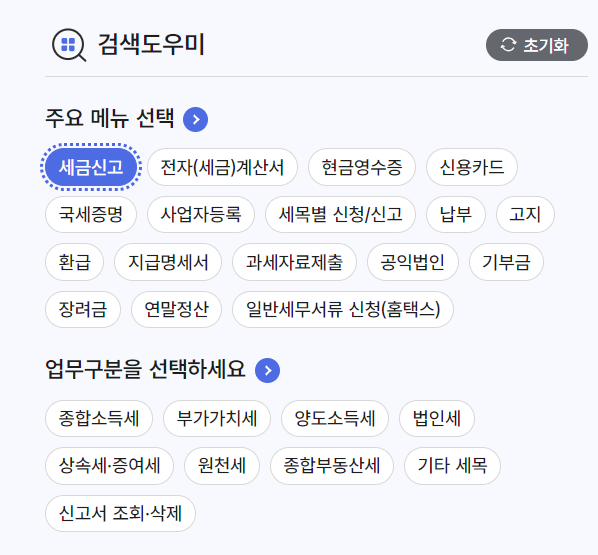The height and width of the screenshot is (555, 598).
Task: Tap the 세목별 신청/신고 chip
Action: coord(341,214)
